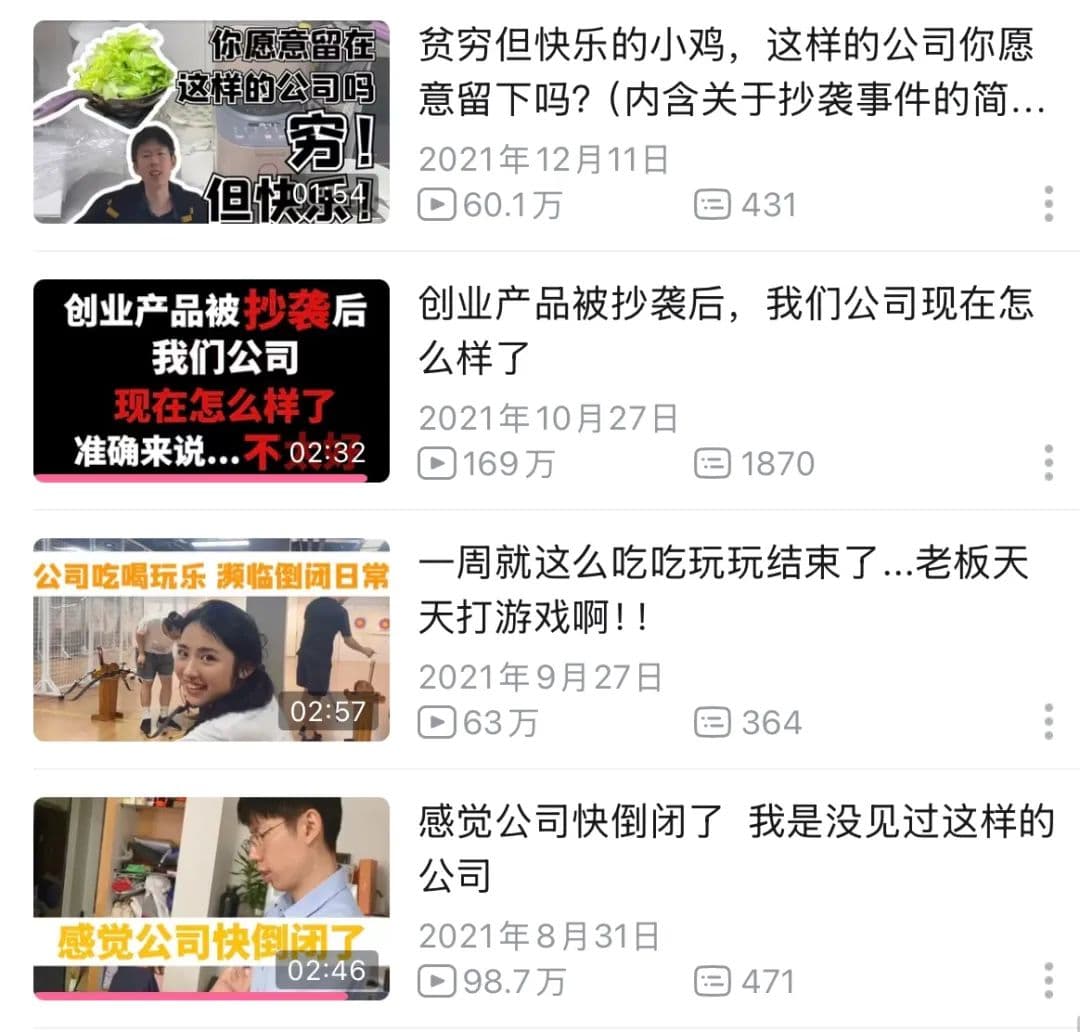Play the 感觉公司快倒闭了 video thumbnail
This screenshot has height=1032, width=1080.
(x=211, y=898)
